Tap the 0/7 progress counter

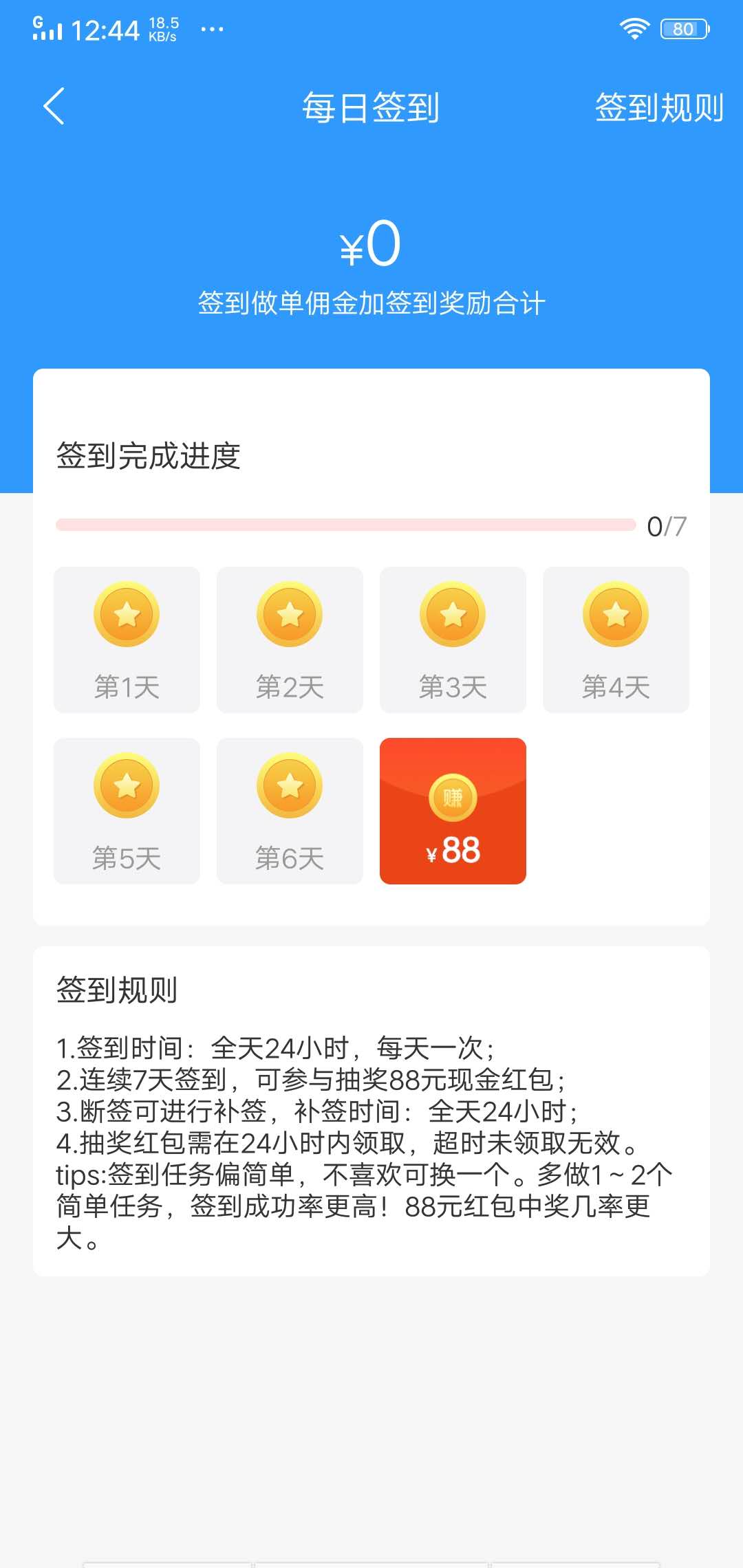[665, 525]
